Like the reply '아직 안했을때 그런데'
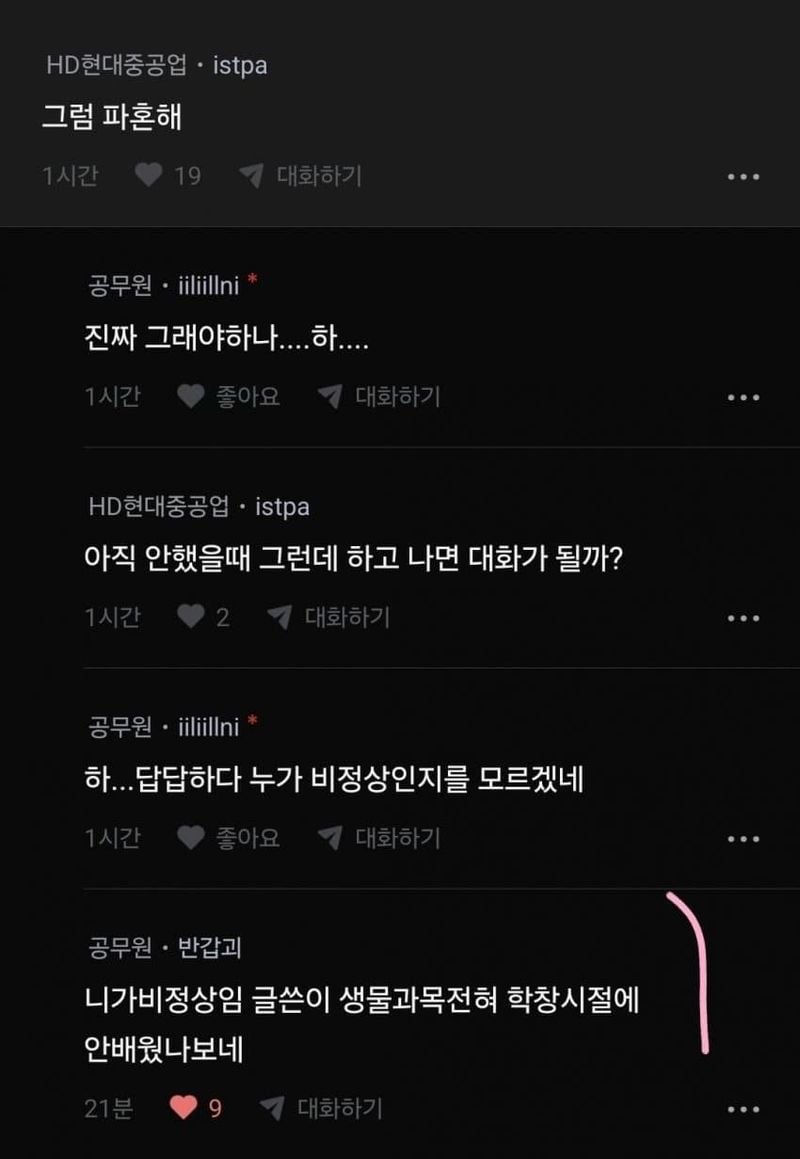Viewport: 800px width, 1159px height. [190, 617]
